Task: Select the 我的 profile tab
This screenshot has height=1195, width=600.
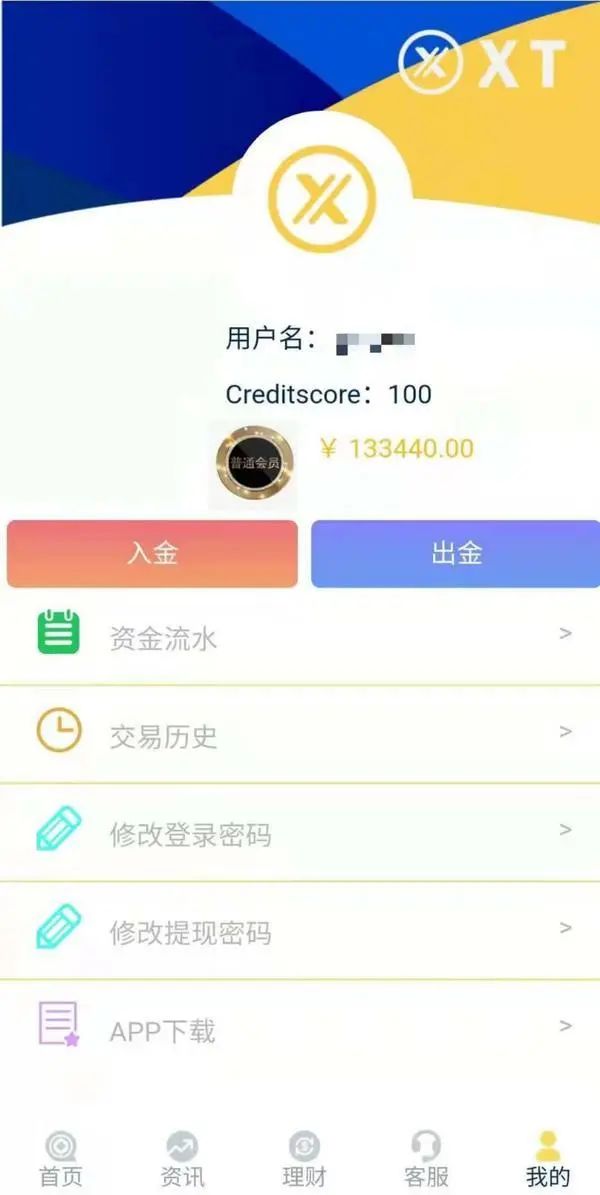Action: click(548, 1160)
